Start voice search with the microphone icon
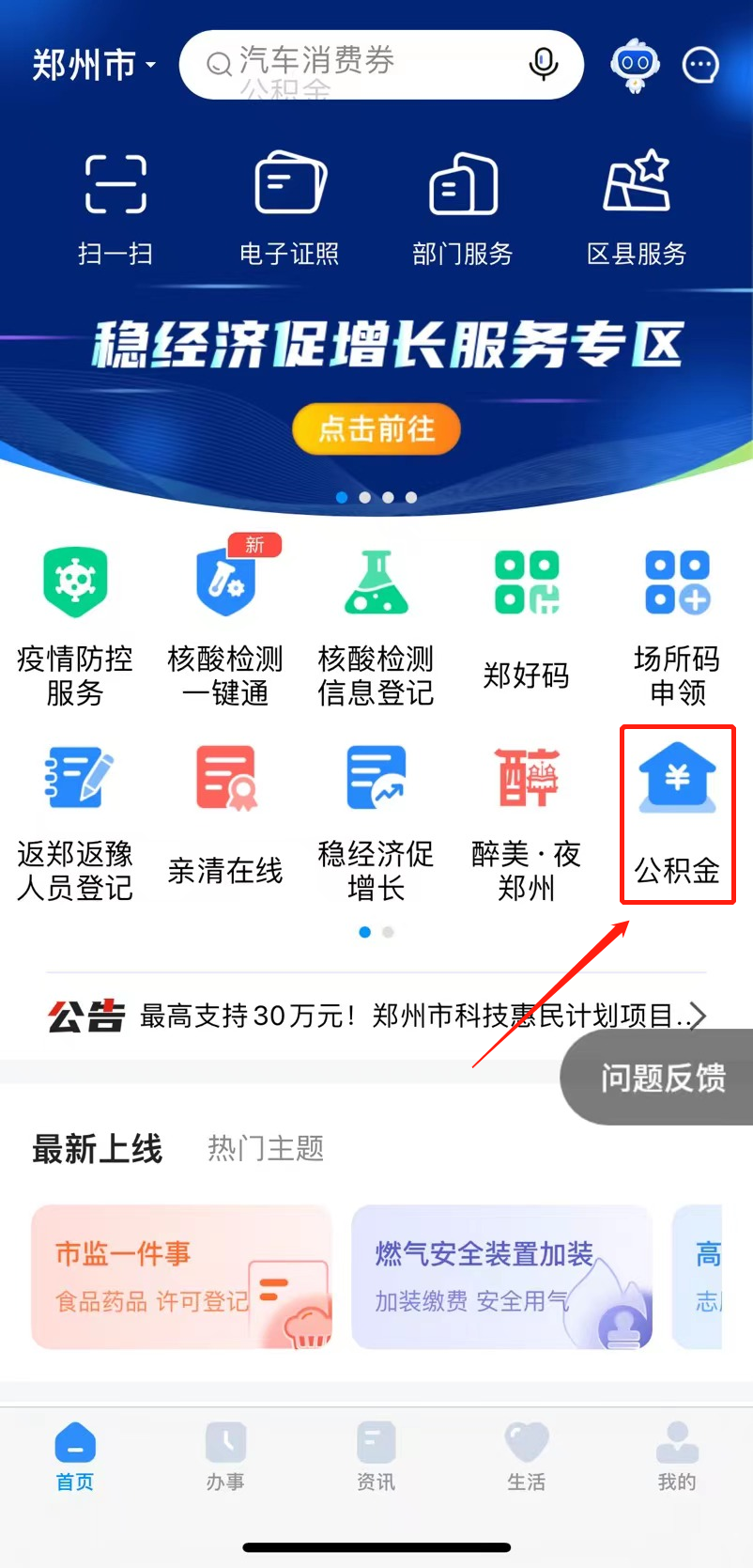The width and height of the screenshot is (753, 1568). (543, 64)
